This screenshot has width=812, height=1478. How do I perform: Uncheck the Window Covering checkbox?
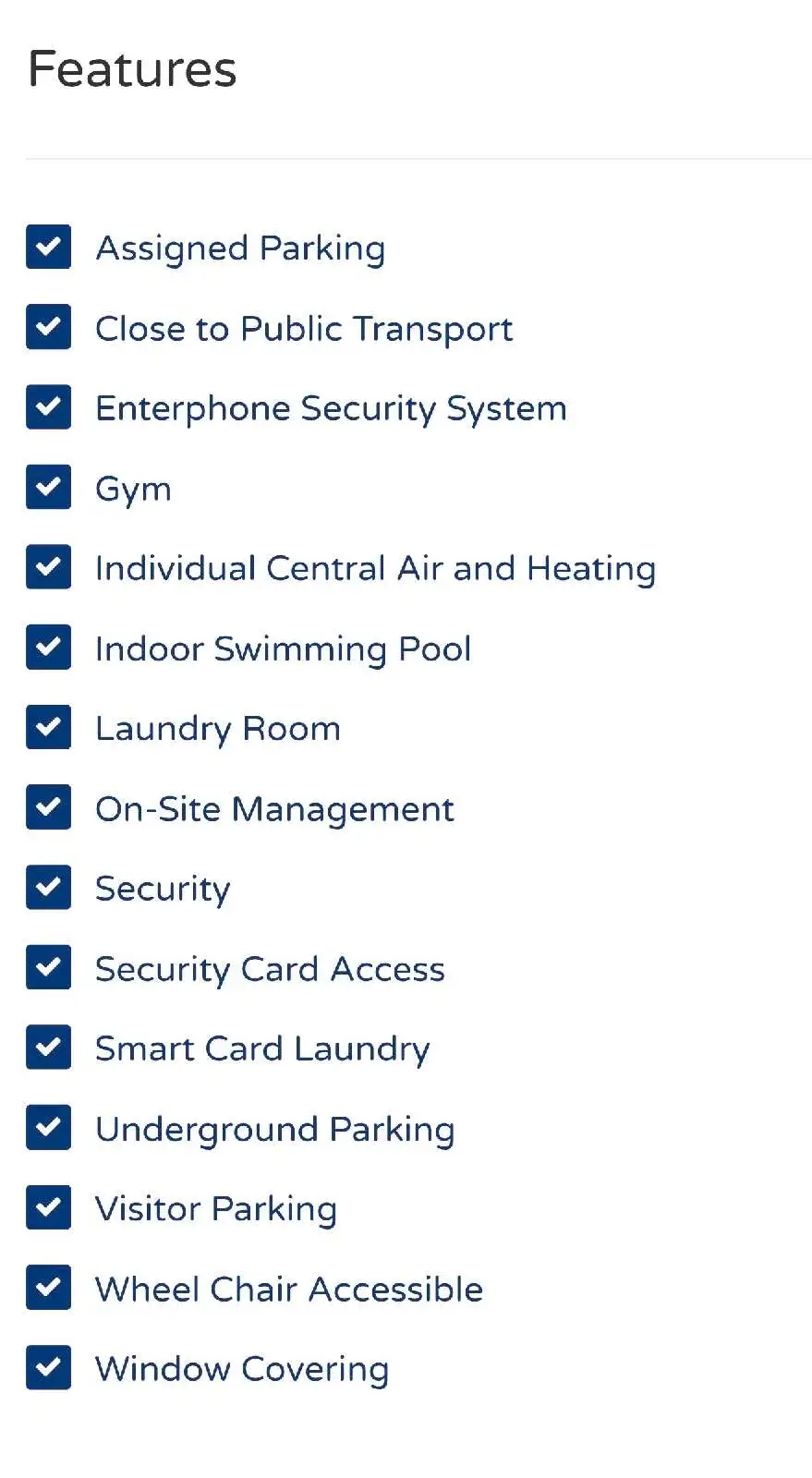click(x=49, y=1368)
